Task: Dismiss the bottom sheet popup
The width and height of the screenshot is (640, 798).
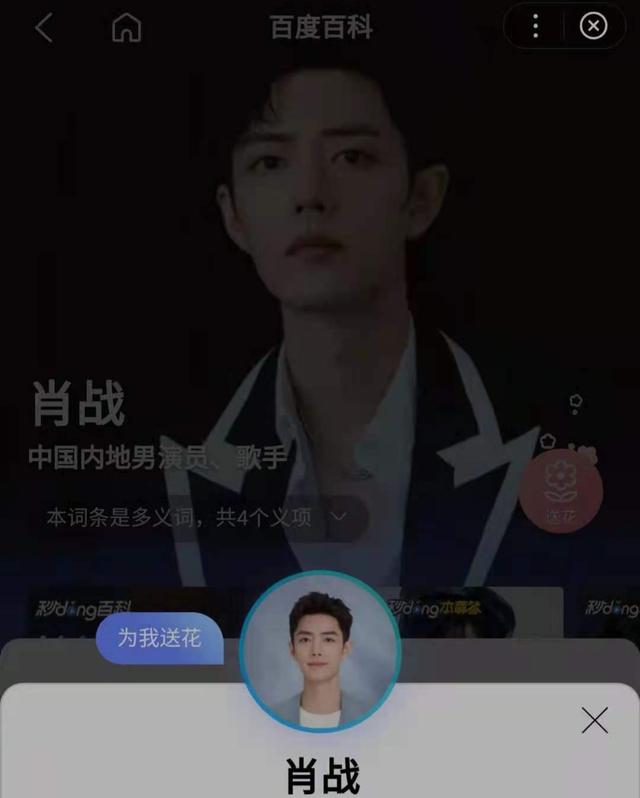Action: coord(594,720)
